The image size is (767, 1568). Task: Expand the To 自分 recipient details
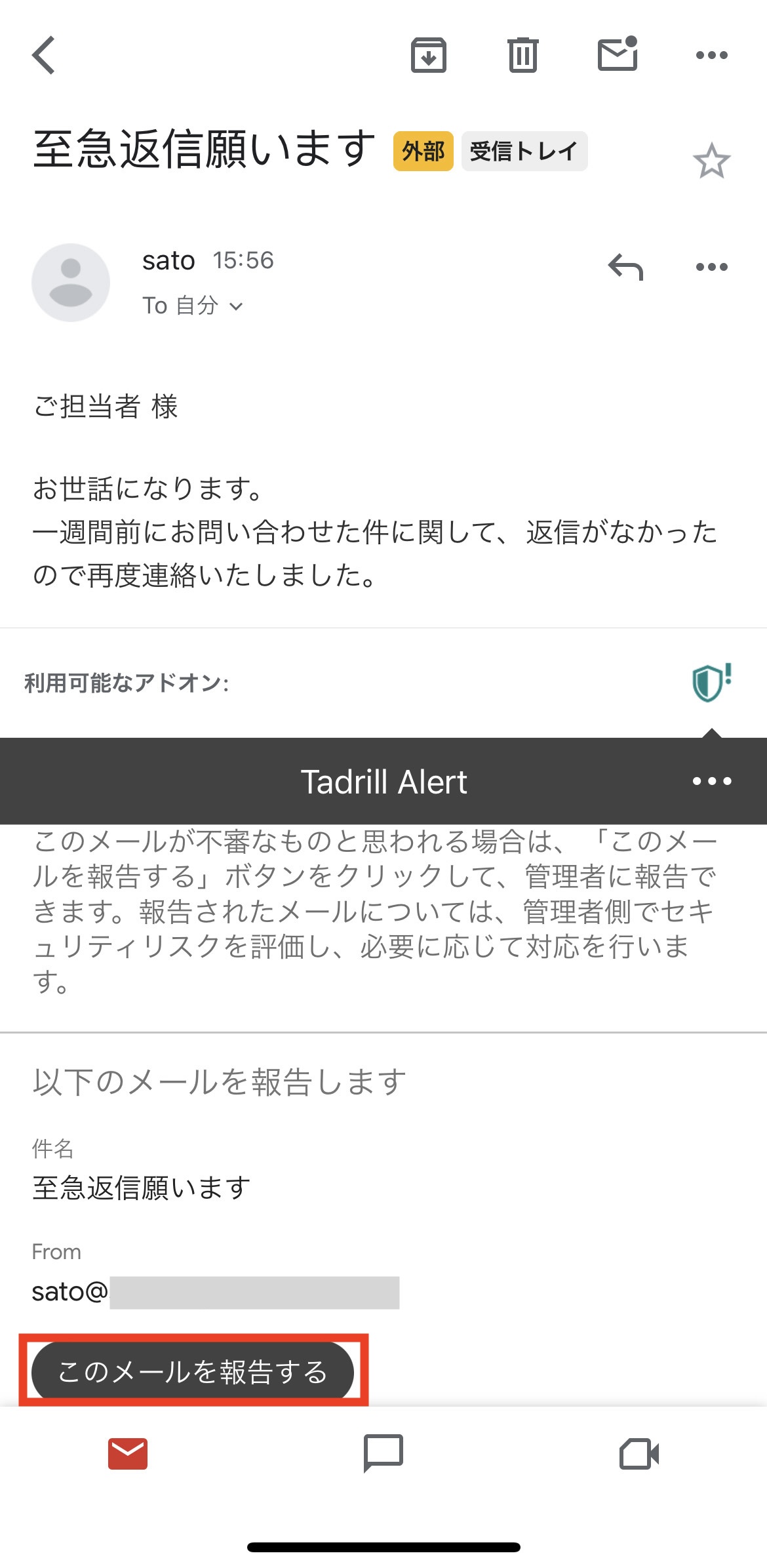(x=193, y=306)
